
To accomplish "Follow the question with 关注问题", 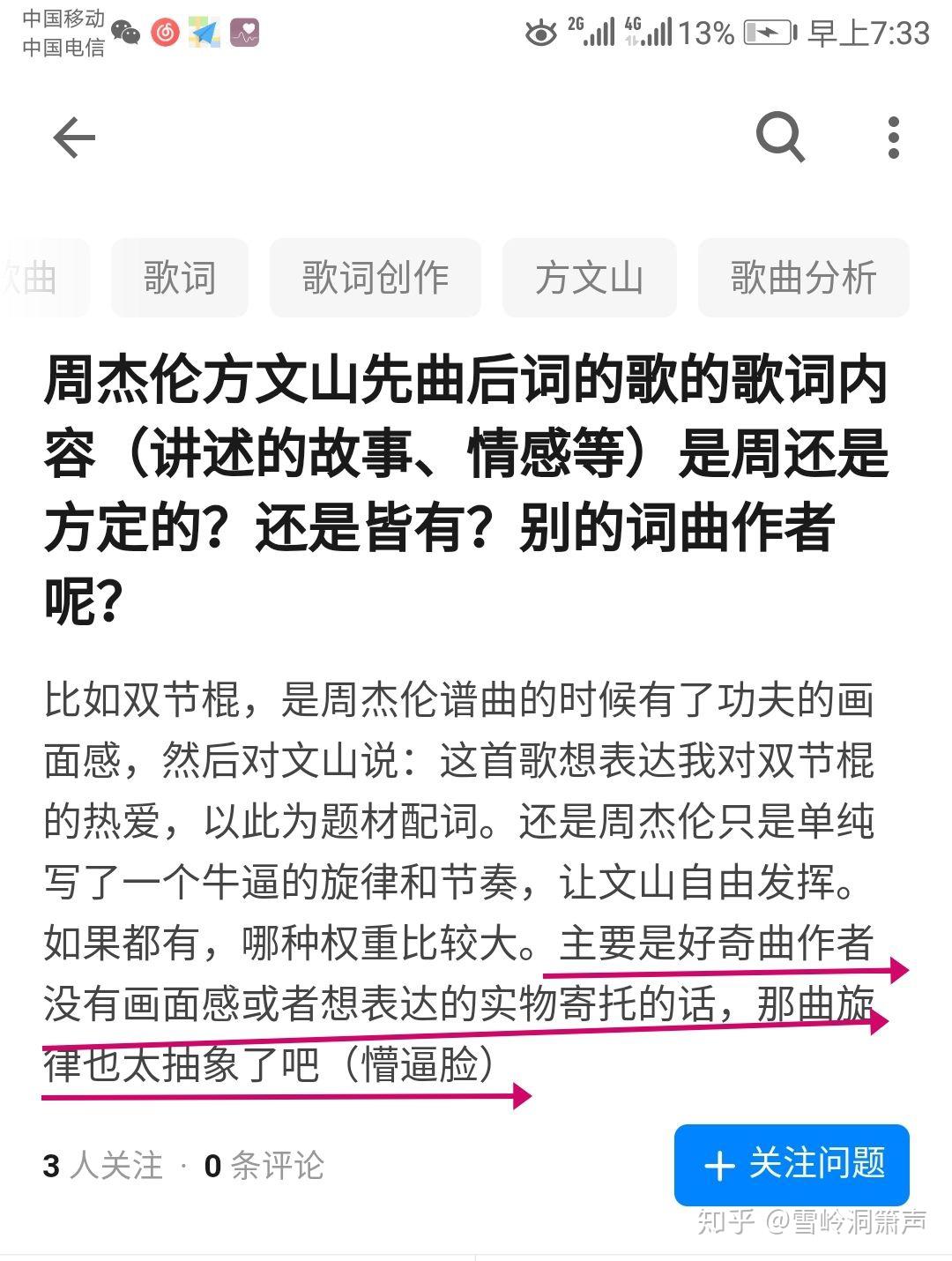I will 792,1165.
